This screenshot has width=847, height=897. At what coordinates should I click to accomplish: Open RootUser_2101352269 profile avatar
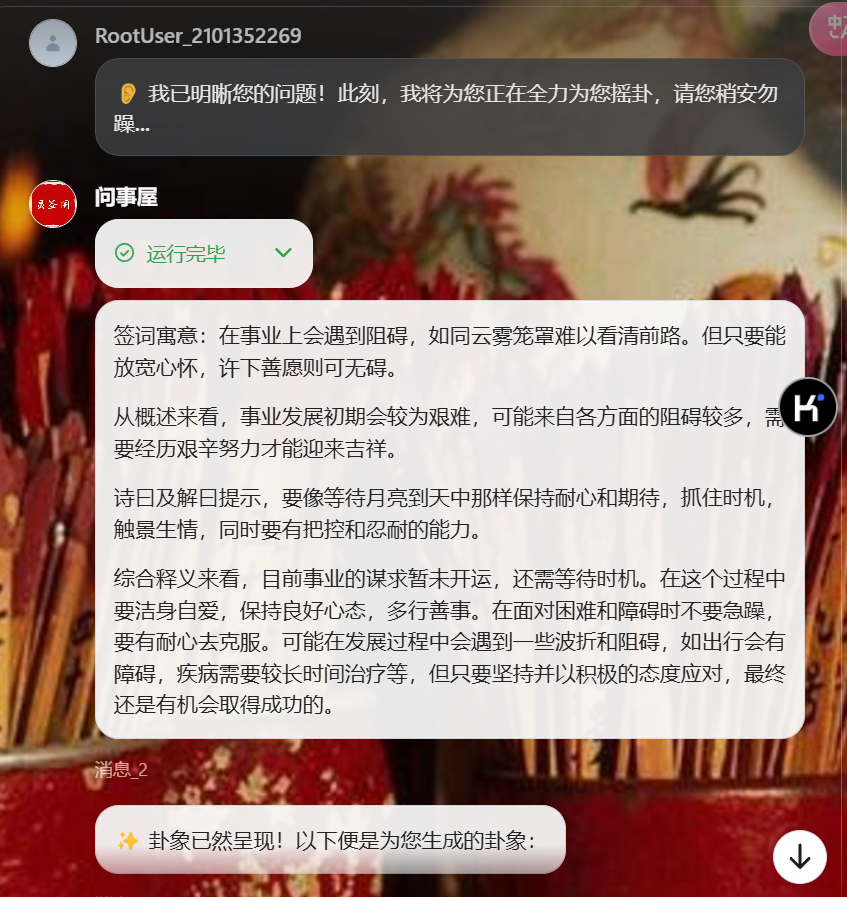coord(53,43)
